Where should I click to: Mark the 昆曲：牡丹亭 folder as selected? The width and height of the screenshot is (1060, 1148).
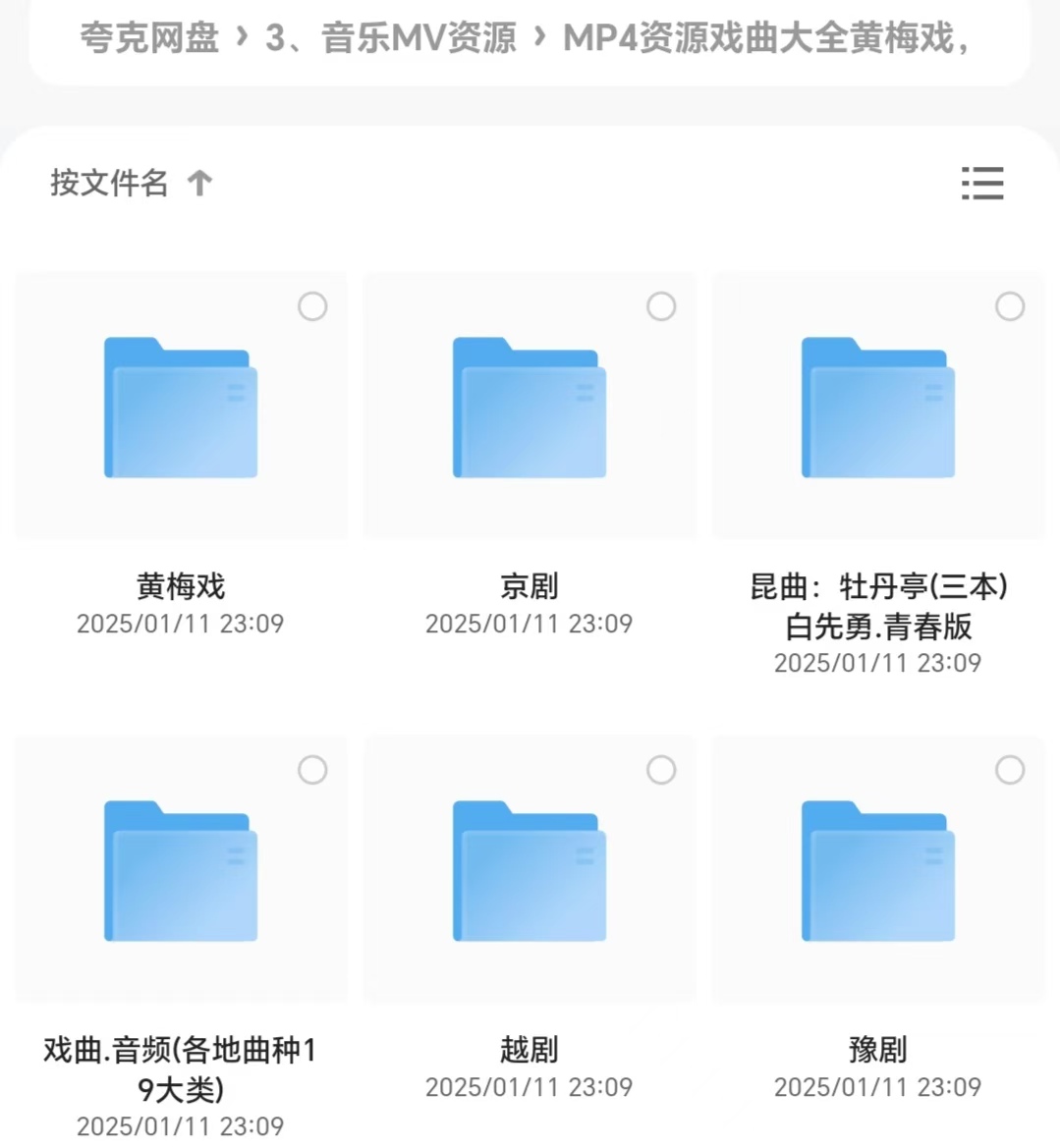(x=1010, y=307)
